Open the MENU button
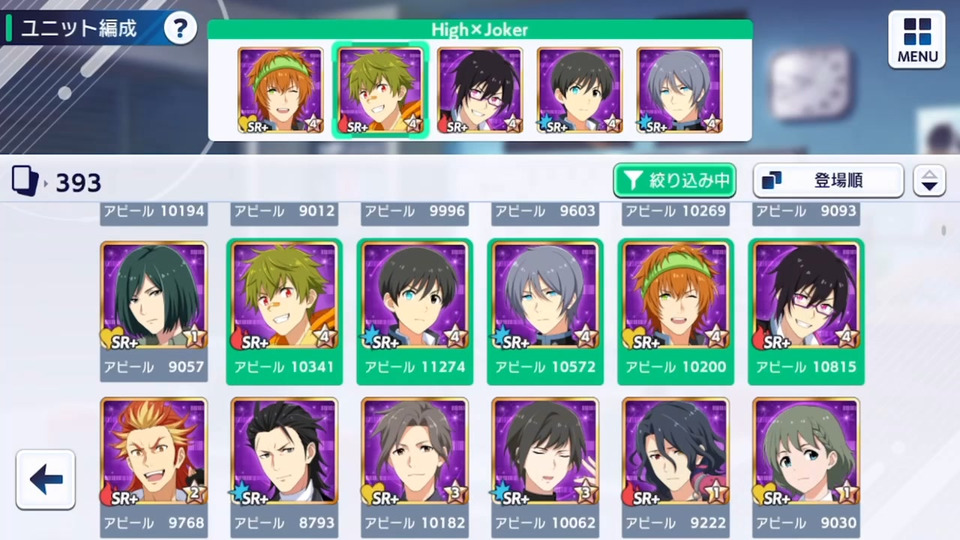Image resolution: width=960 pixels, height=540 pixels. [916, 40]
